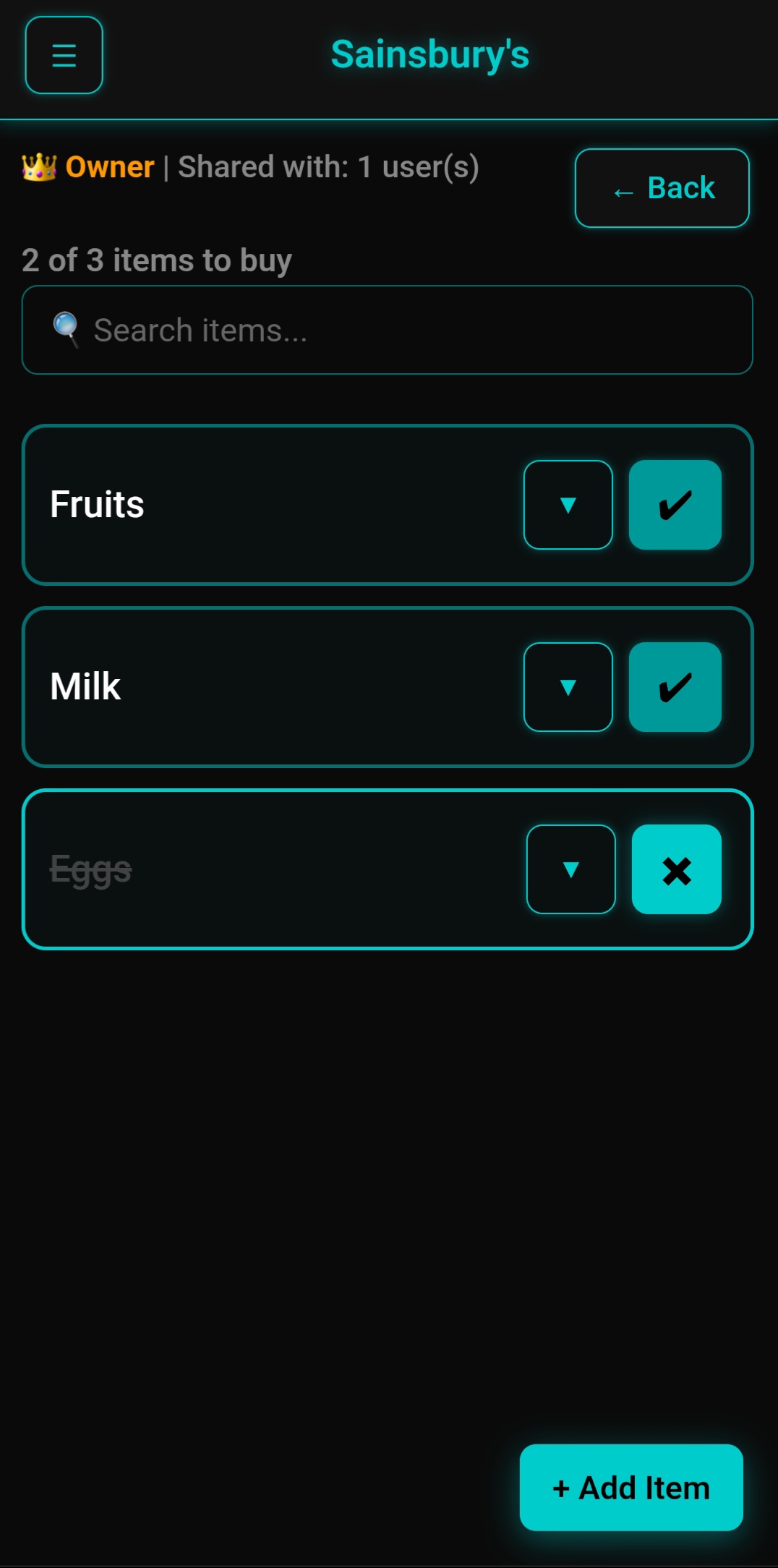Click the 2 of 3 items counter
This screenshot has width=778, height=1568.
(x=156, y=260)
